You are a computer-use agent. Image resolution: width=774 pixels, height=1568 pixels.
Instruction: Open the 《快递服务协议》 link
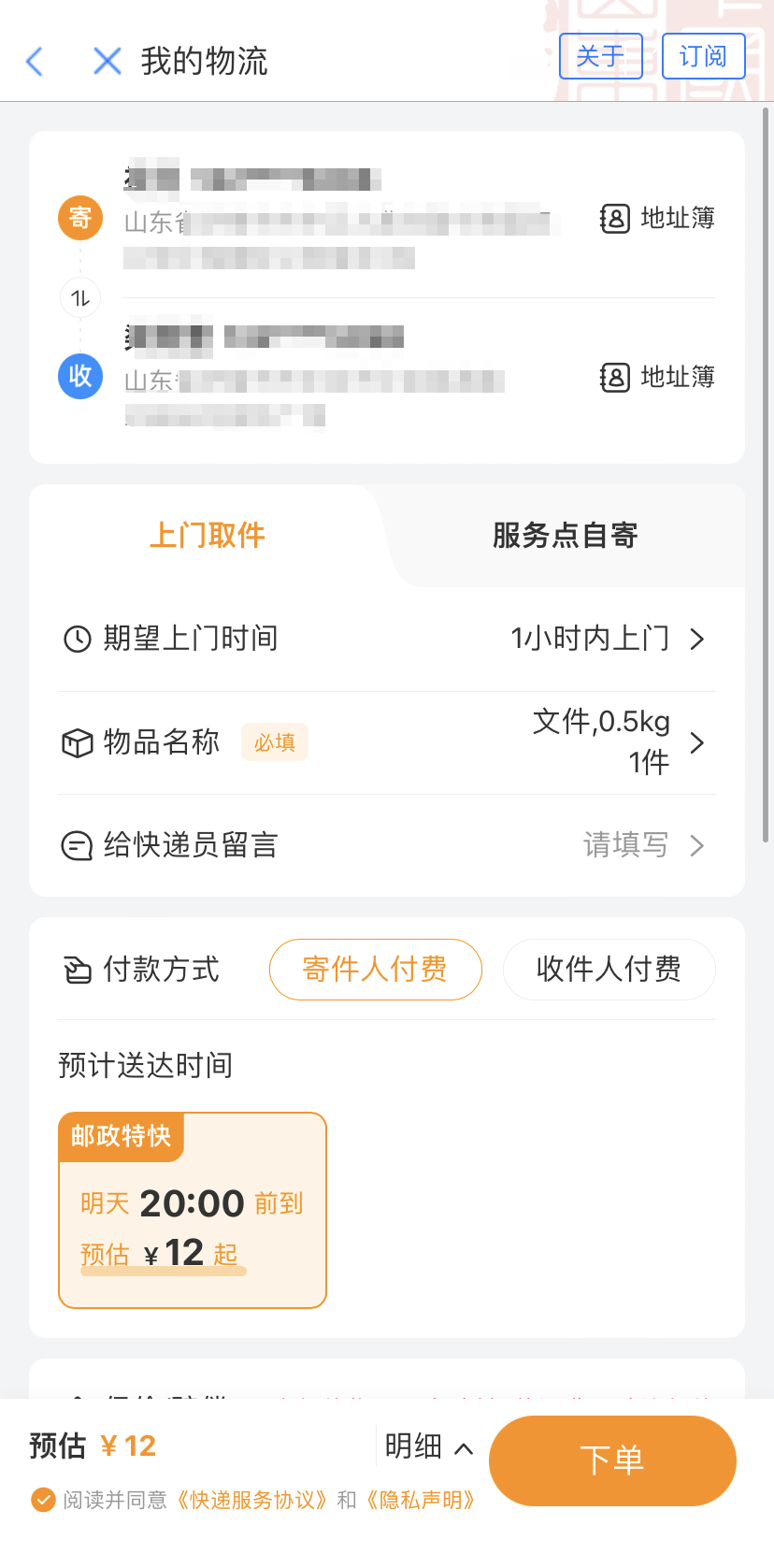(x=252, y=1501)
